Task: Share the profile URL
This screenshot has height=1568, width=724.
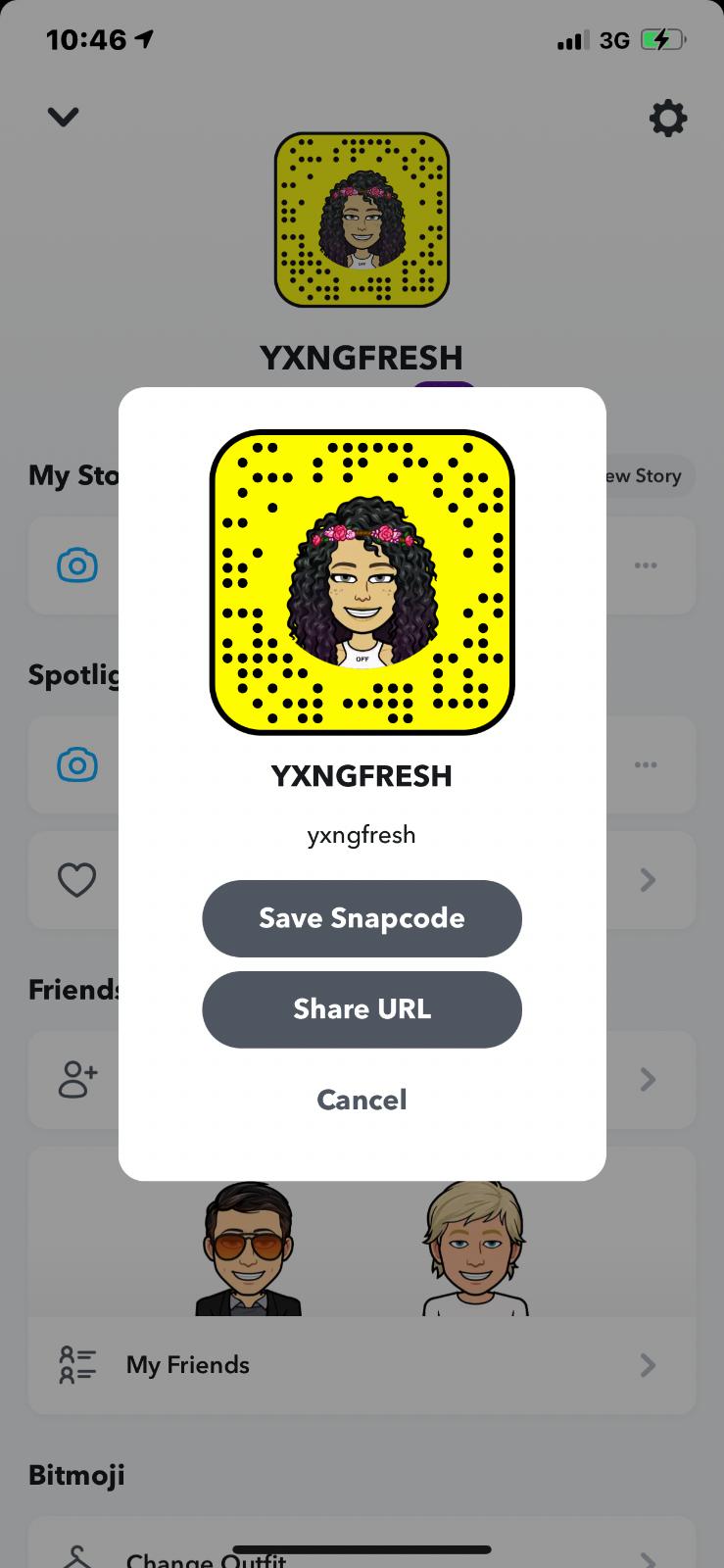Action: [362, 1009]
